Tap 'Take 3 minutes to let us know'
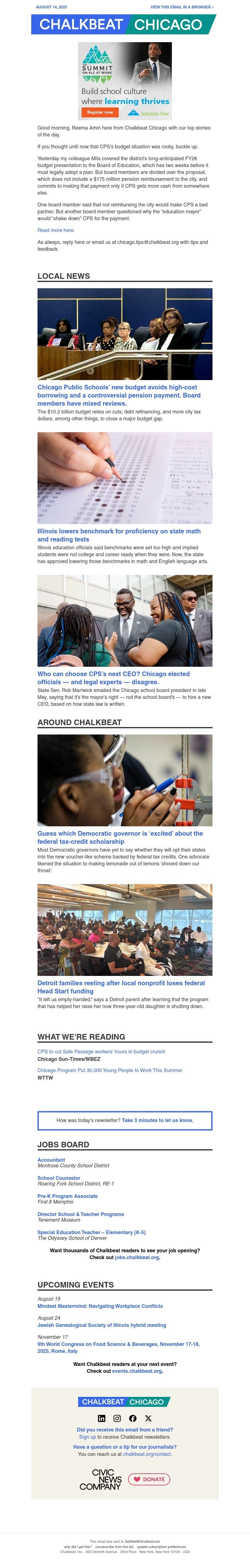 pyautogui.click(x=157, y=1120)
